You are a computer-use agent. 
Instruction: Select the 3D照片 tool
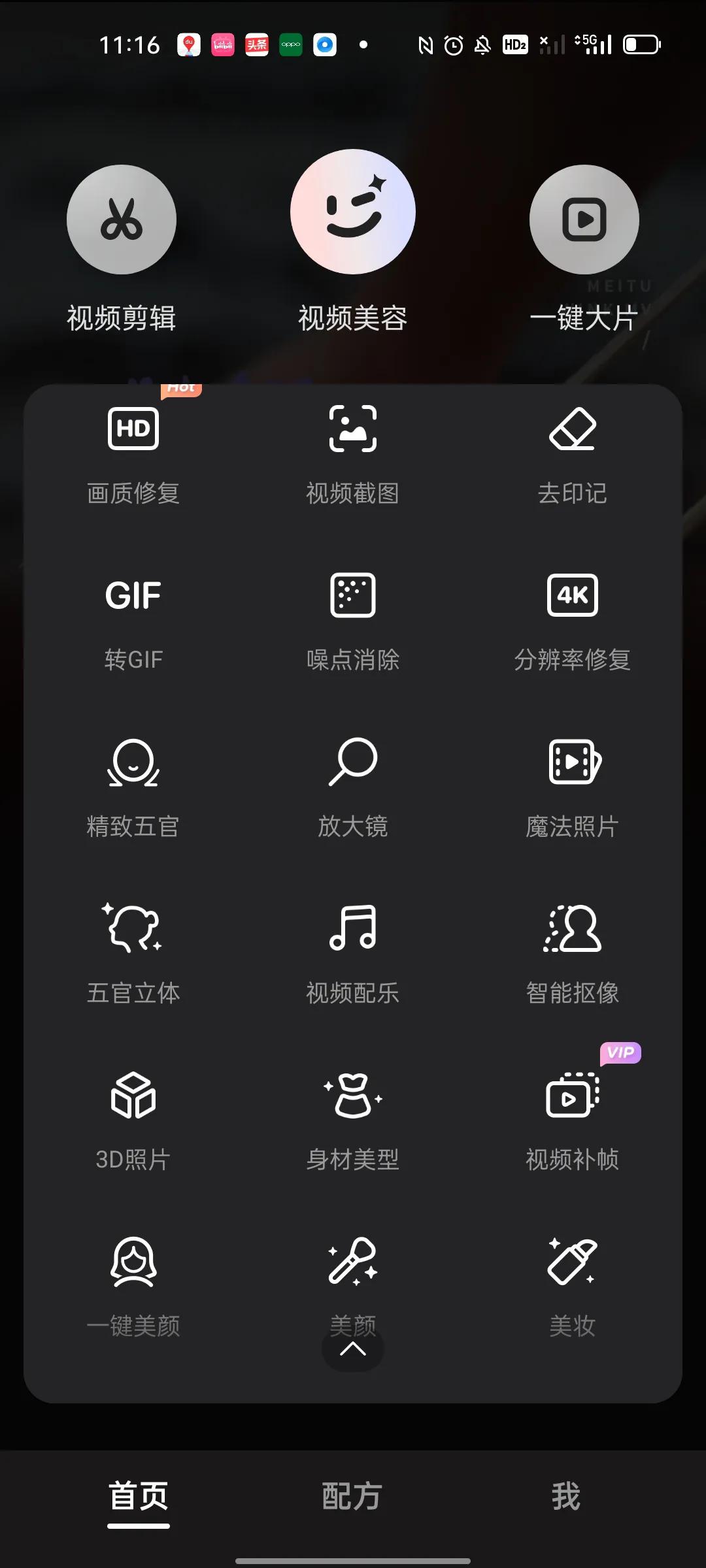133,1117
